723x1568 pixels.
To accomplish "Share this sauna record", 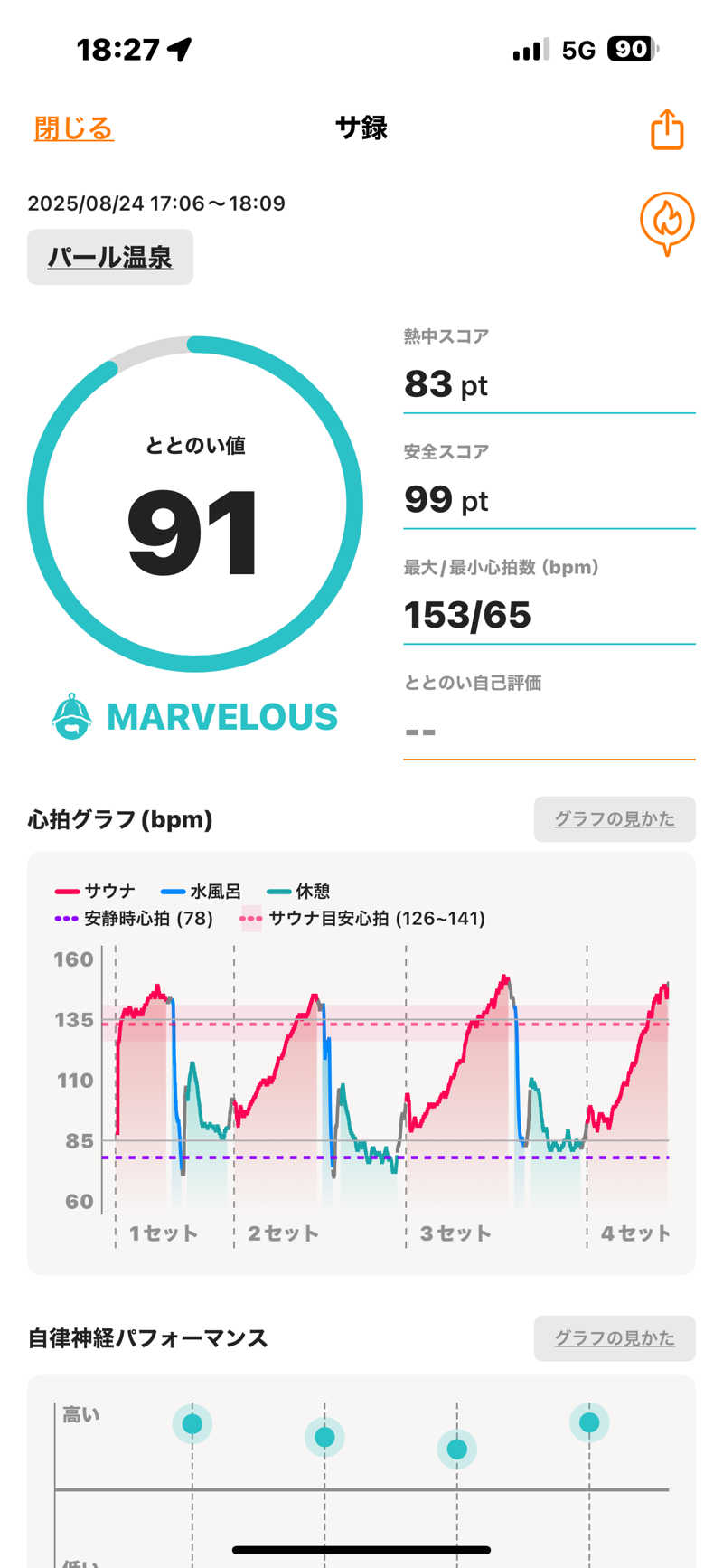I will 667,129.
